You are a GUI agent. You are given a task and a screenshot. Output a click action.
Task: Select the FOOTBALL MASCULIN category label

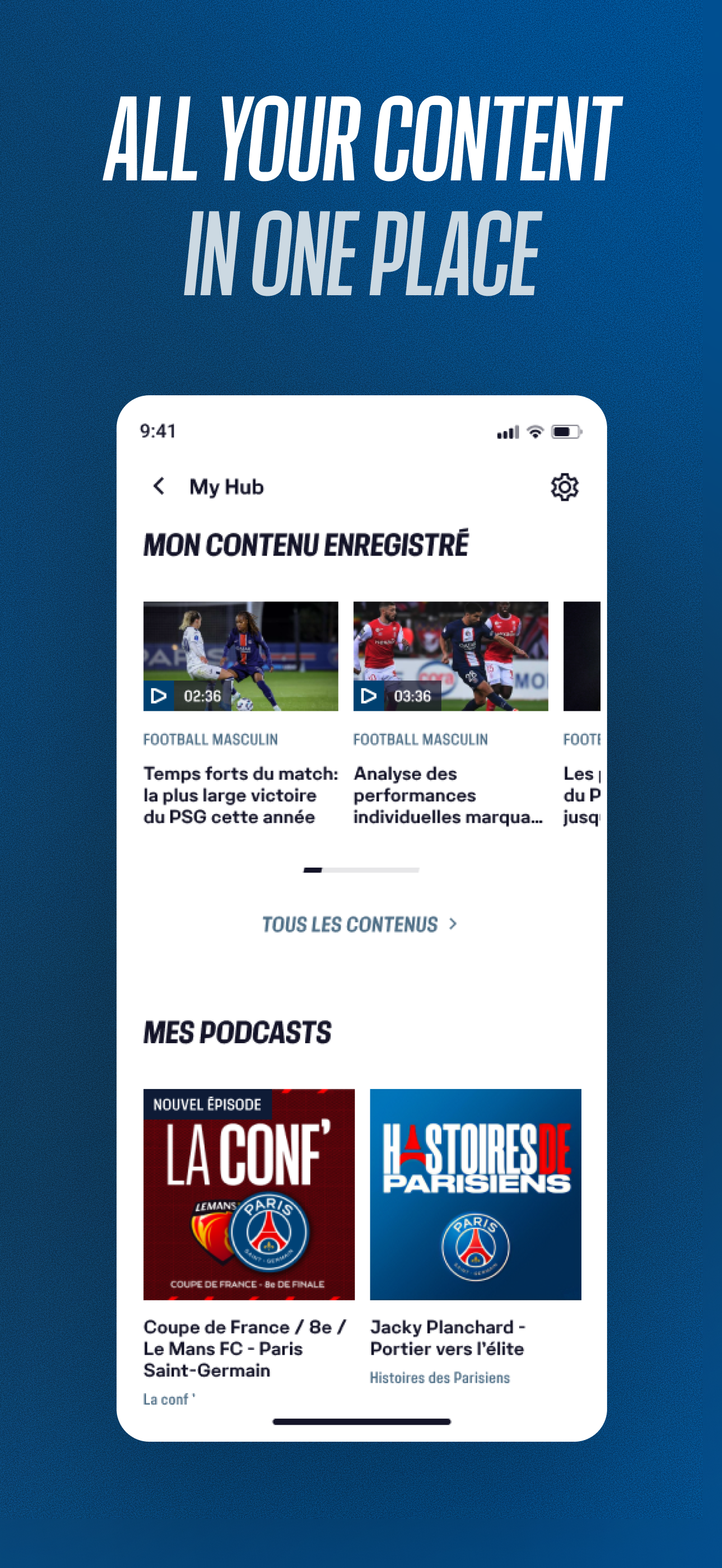click(210, 739)
